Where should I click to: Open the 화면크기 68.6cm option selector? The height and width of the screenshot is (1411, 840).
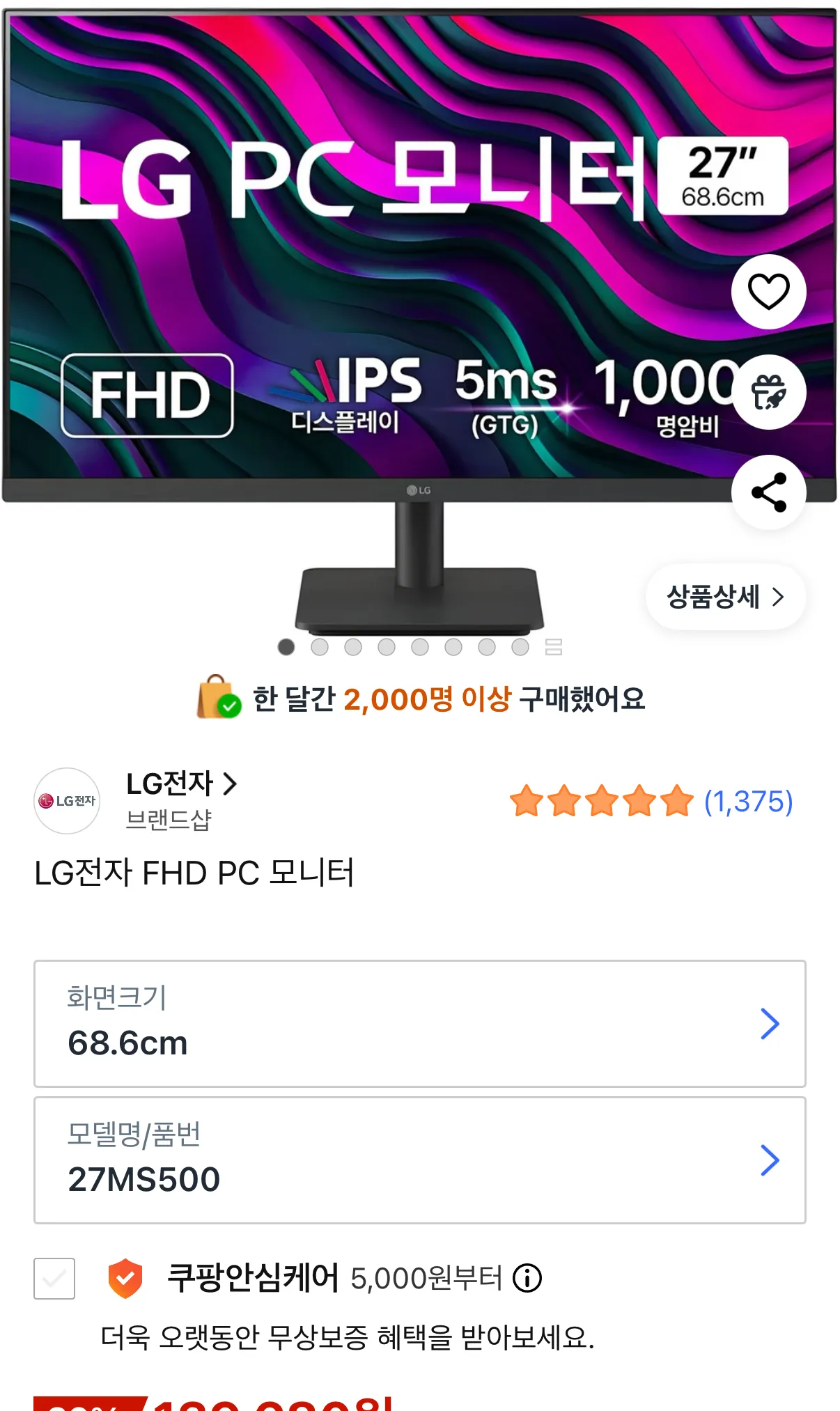(x=419, y=1023)
